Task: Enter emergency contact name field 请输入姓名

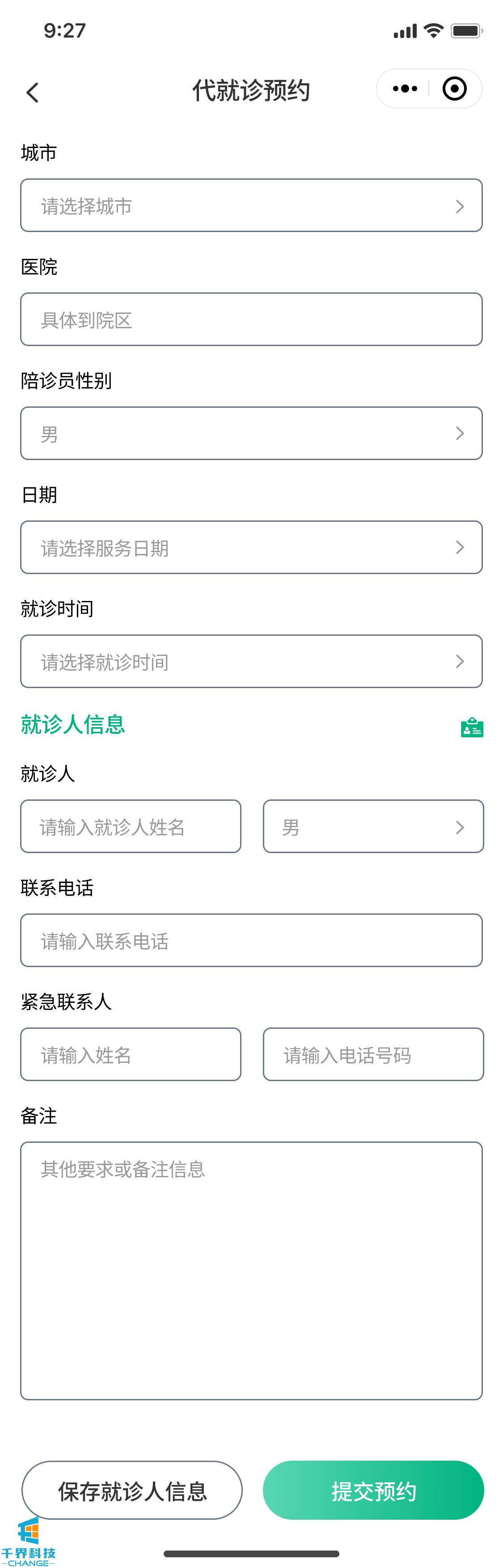Action: [131, 1054]
